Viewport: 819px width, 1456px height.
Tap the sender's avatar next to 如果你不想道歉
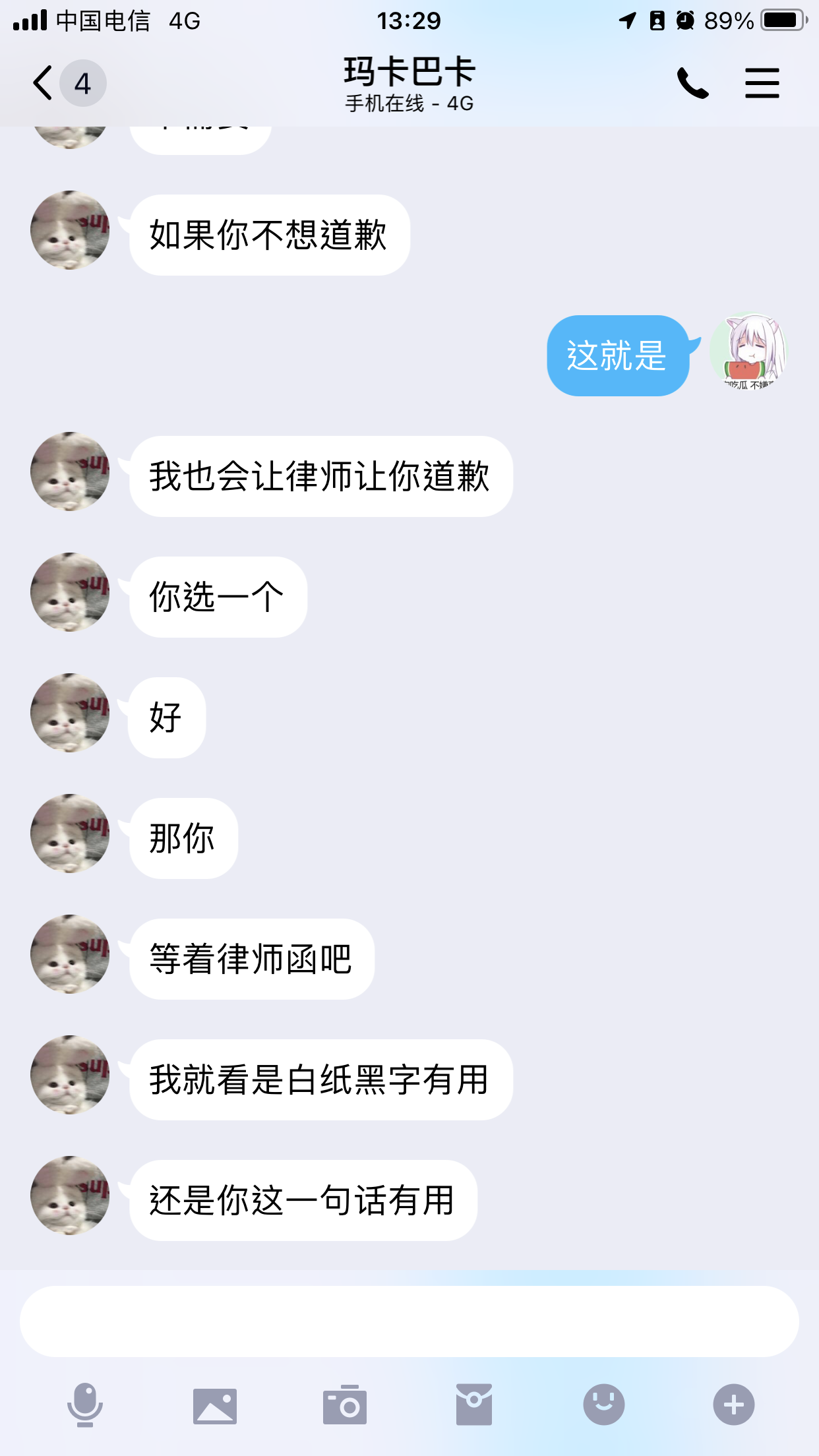point(70,230)
